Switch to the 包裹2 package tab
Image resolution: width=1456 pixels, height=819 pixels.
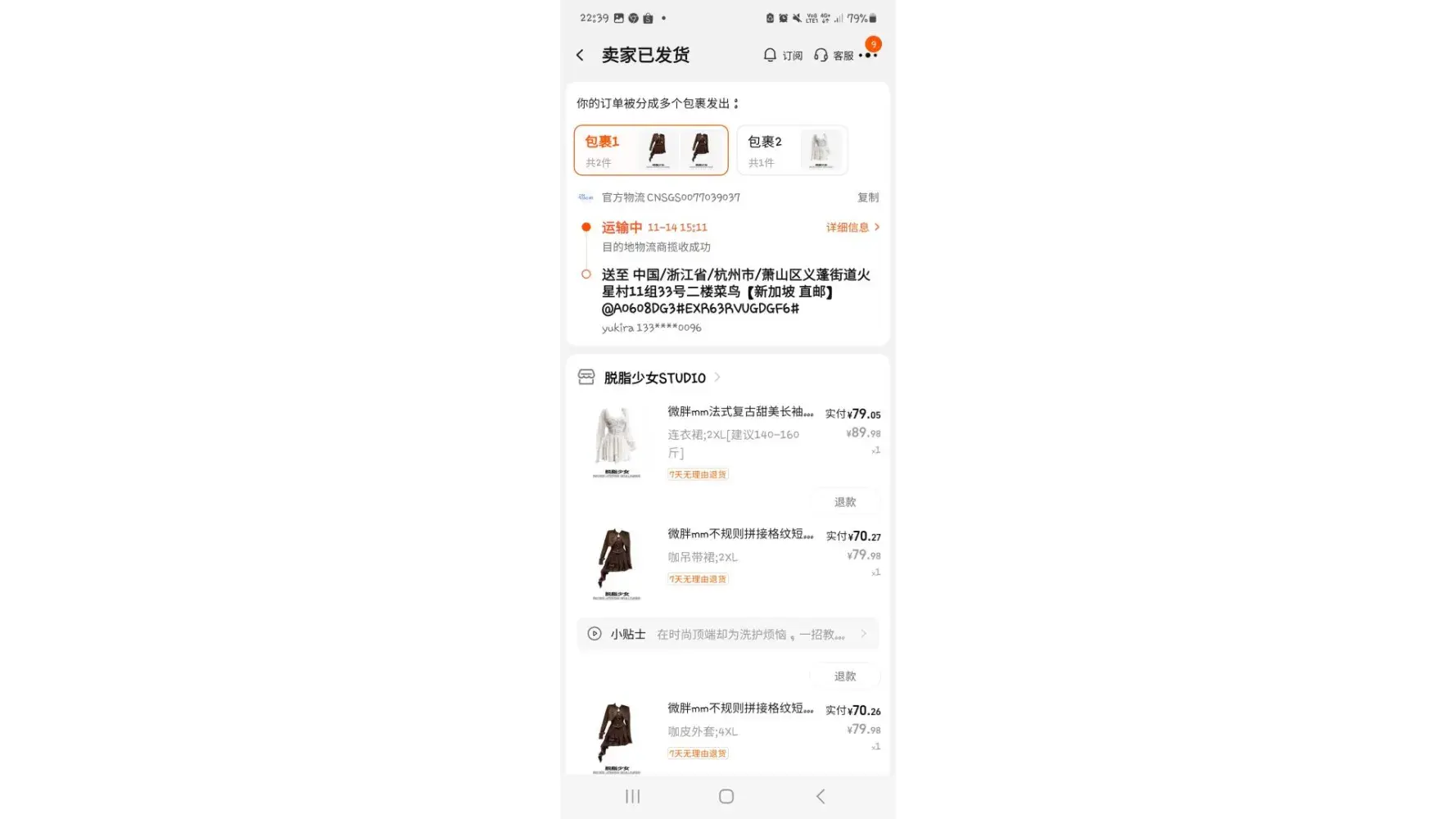pos(791,150)
